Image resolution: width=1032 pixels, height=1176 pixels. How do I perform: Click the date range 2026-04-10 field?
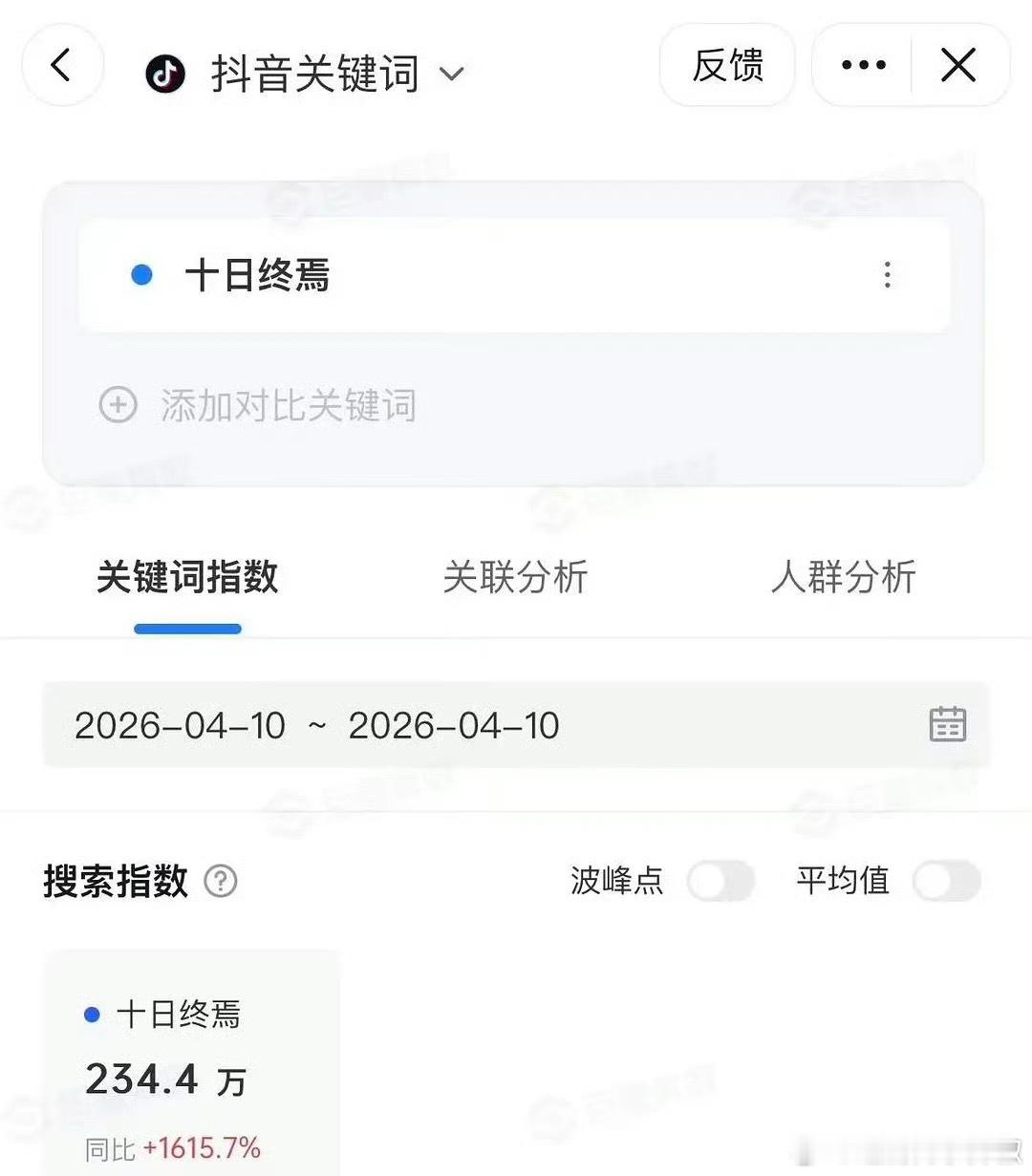tap(315, 725)
